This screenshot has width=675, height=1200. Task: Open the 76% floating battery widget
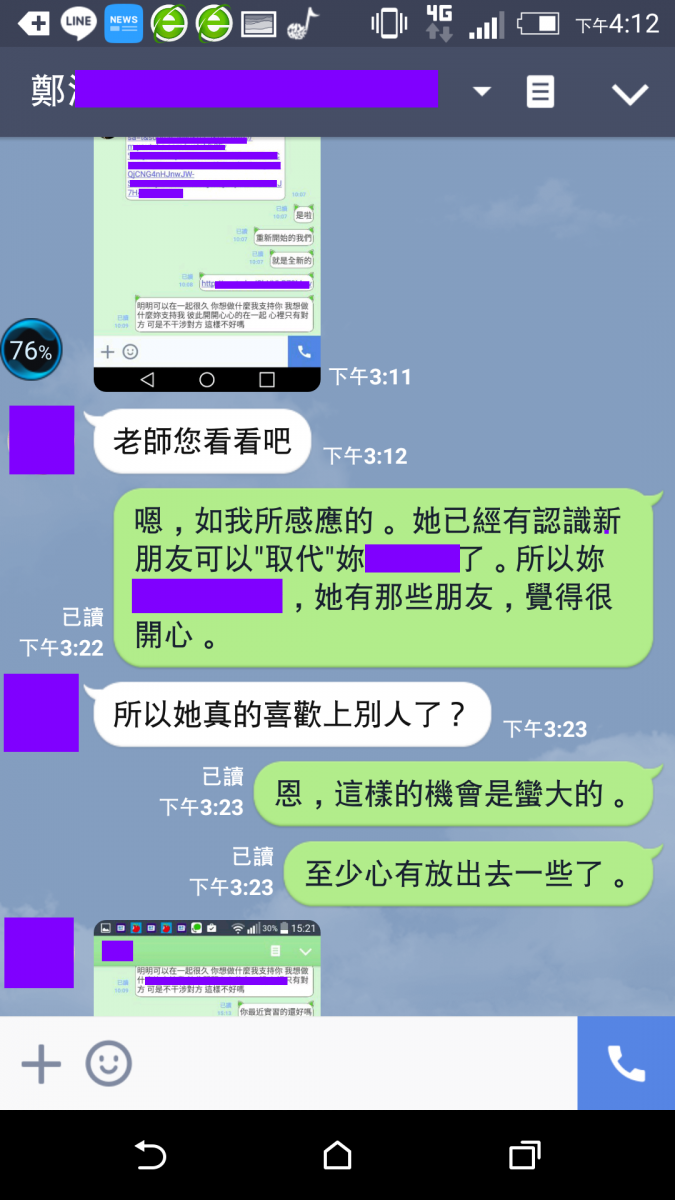[x=31, y=350]
